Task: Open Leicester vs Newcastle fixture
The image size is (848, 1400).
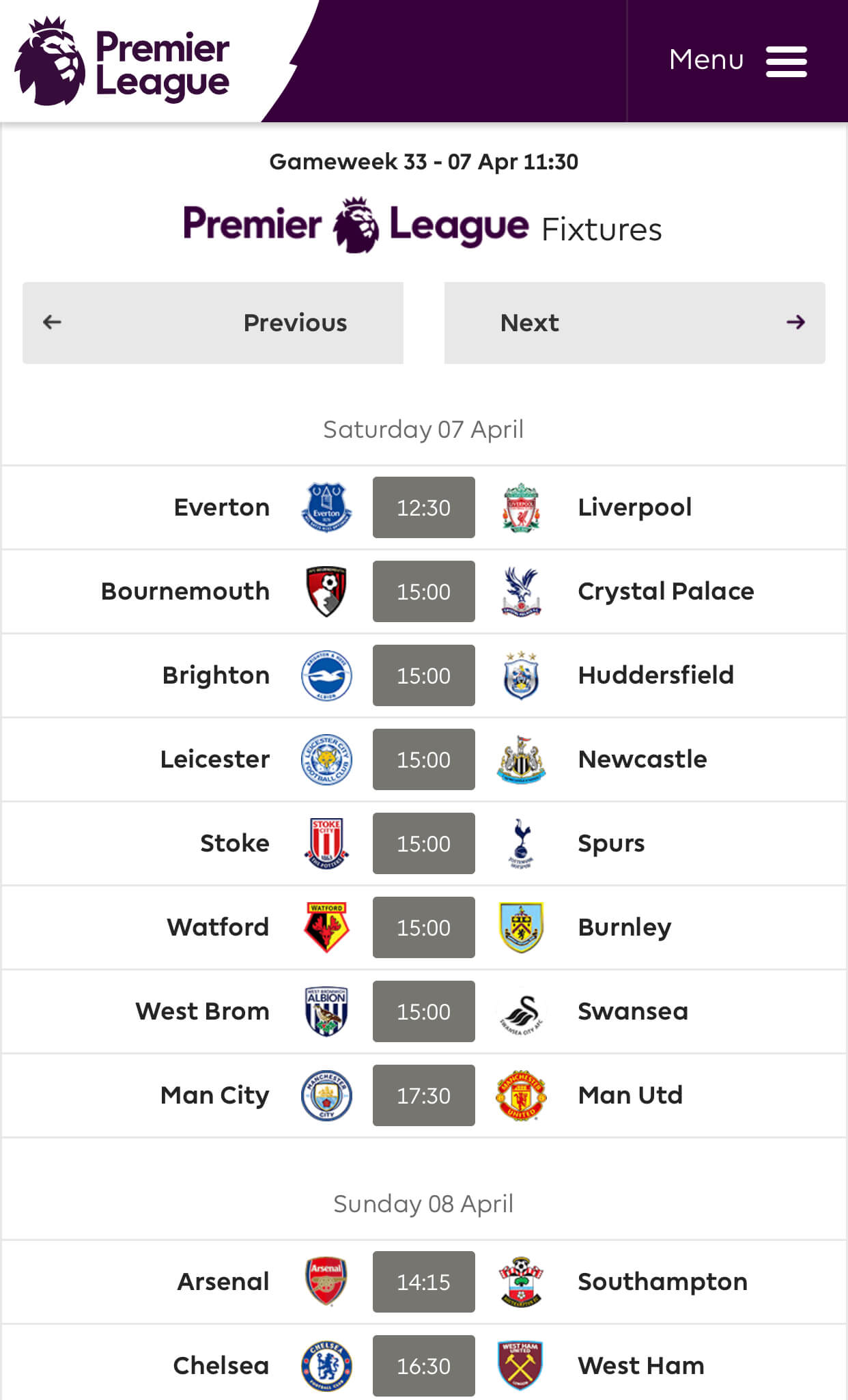Action: [424, 759]
